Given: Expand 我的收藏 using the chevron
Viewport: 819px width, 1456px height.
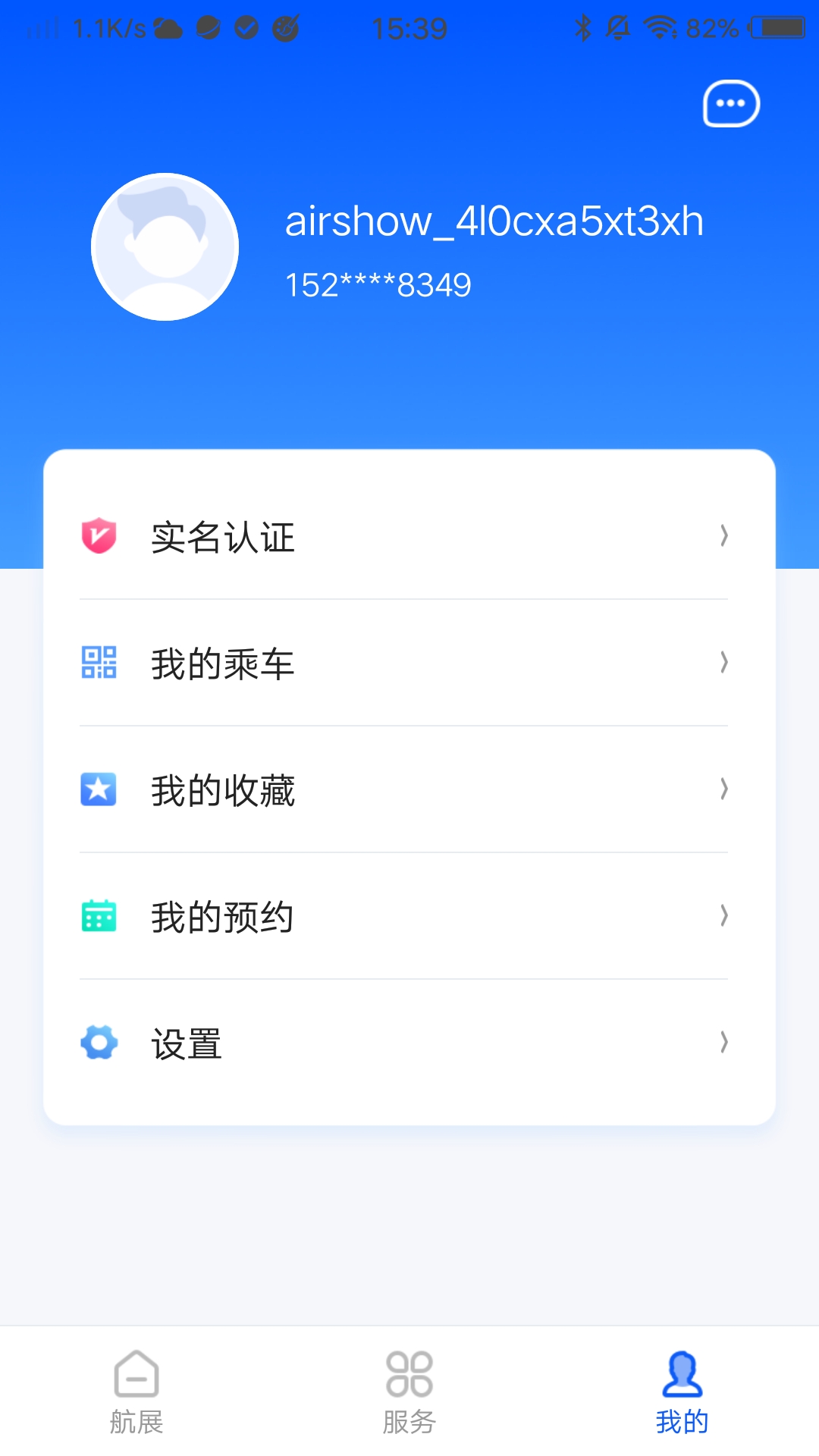Looking at the screenshot, I should [x=723, y=790].
